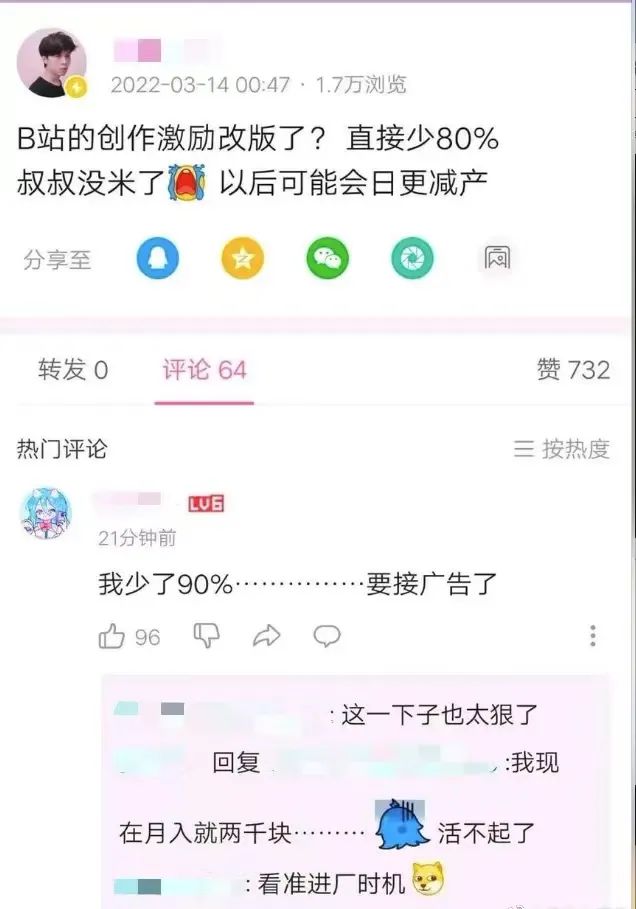Forward the 我少了90% comment

tap(266, 636)
